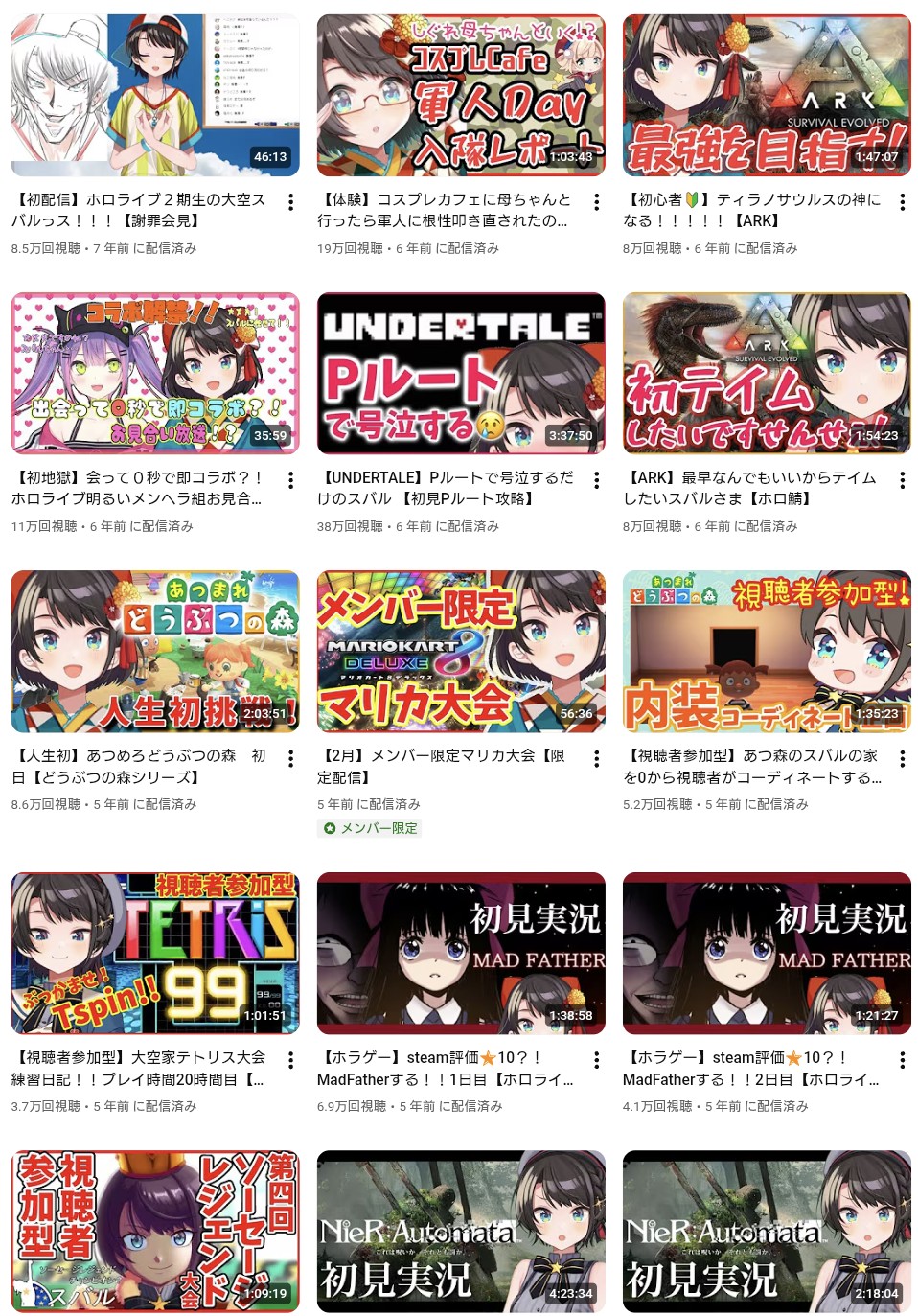918x1316 pixels.
Task: Open the 初配信 ホロライブ2期生 video thumbnail
Action: point(154,95)
